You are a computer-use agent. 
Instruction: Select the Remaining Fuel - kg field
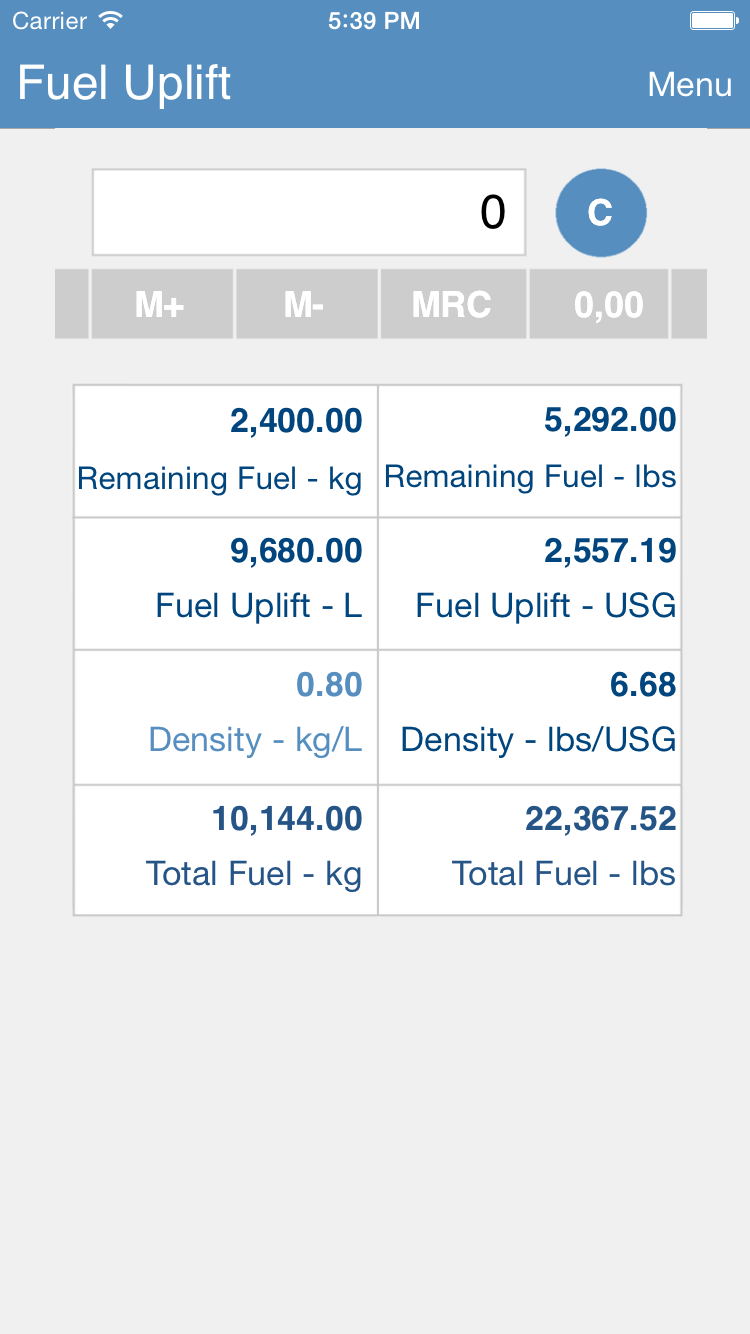pyautogui.click(x=226, y=451)
